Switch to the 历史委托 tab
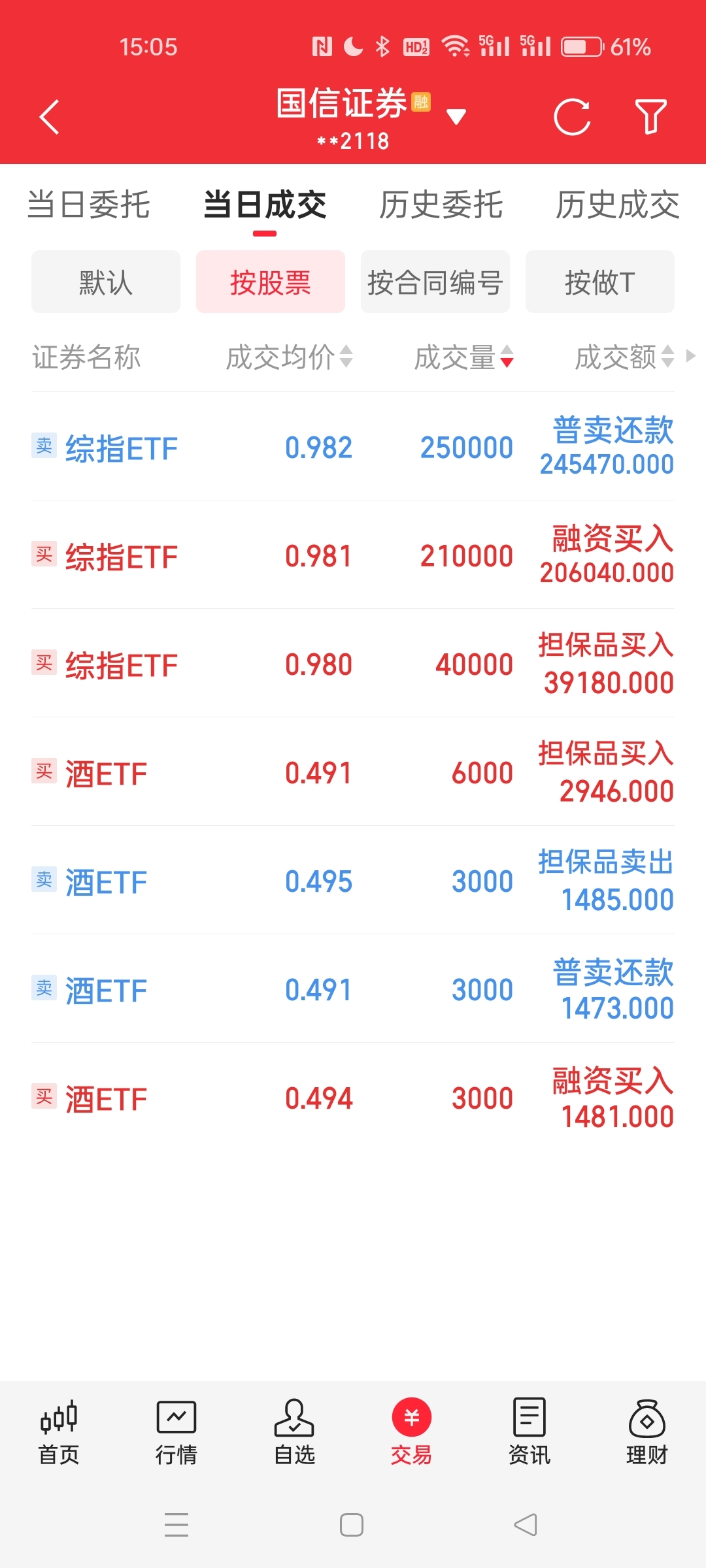This screenshot has height=1568, width=706. click(x=441, y=204)
